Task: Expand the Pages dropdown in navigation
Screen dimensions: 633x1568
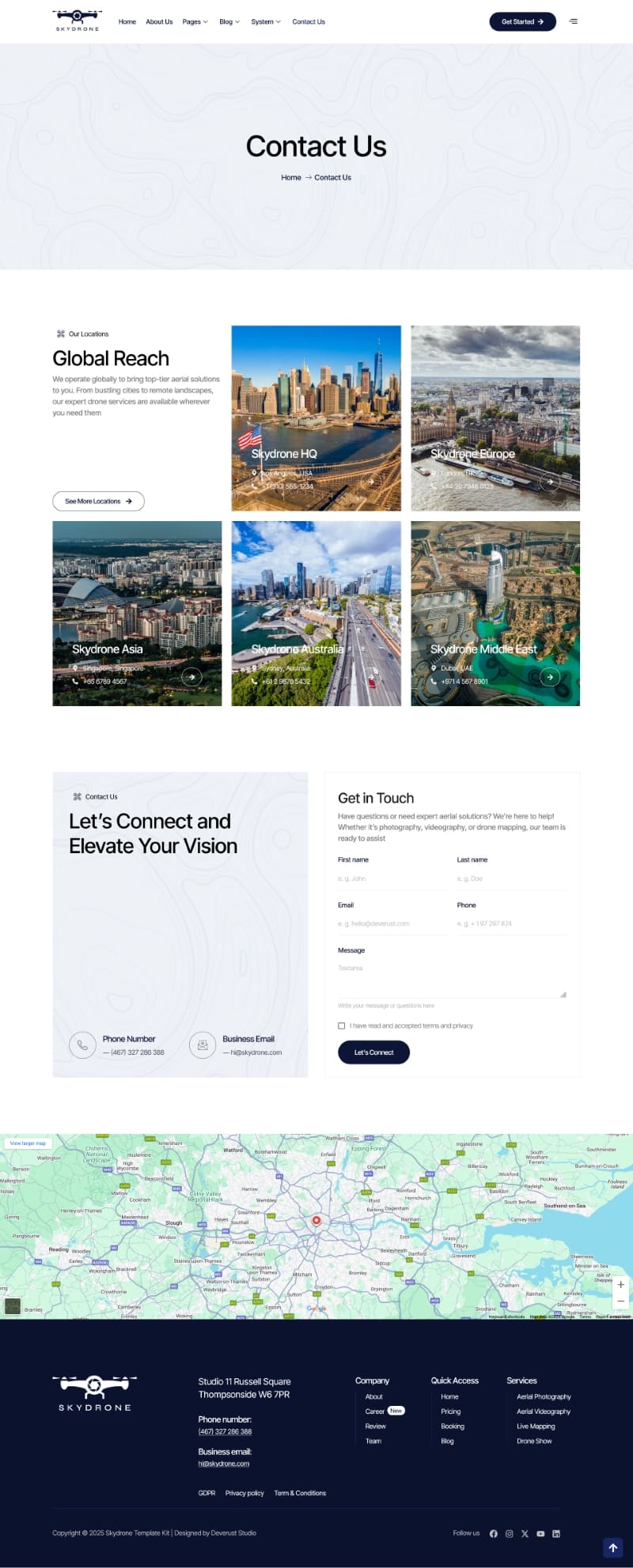Action: pyautogui.click(x=195, y=21)
